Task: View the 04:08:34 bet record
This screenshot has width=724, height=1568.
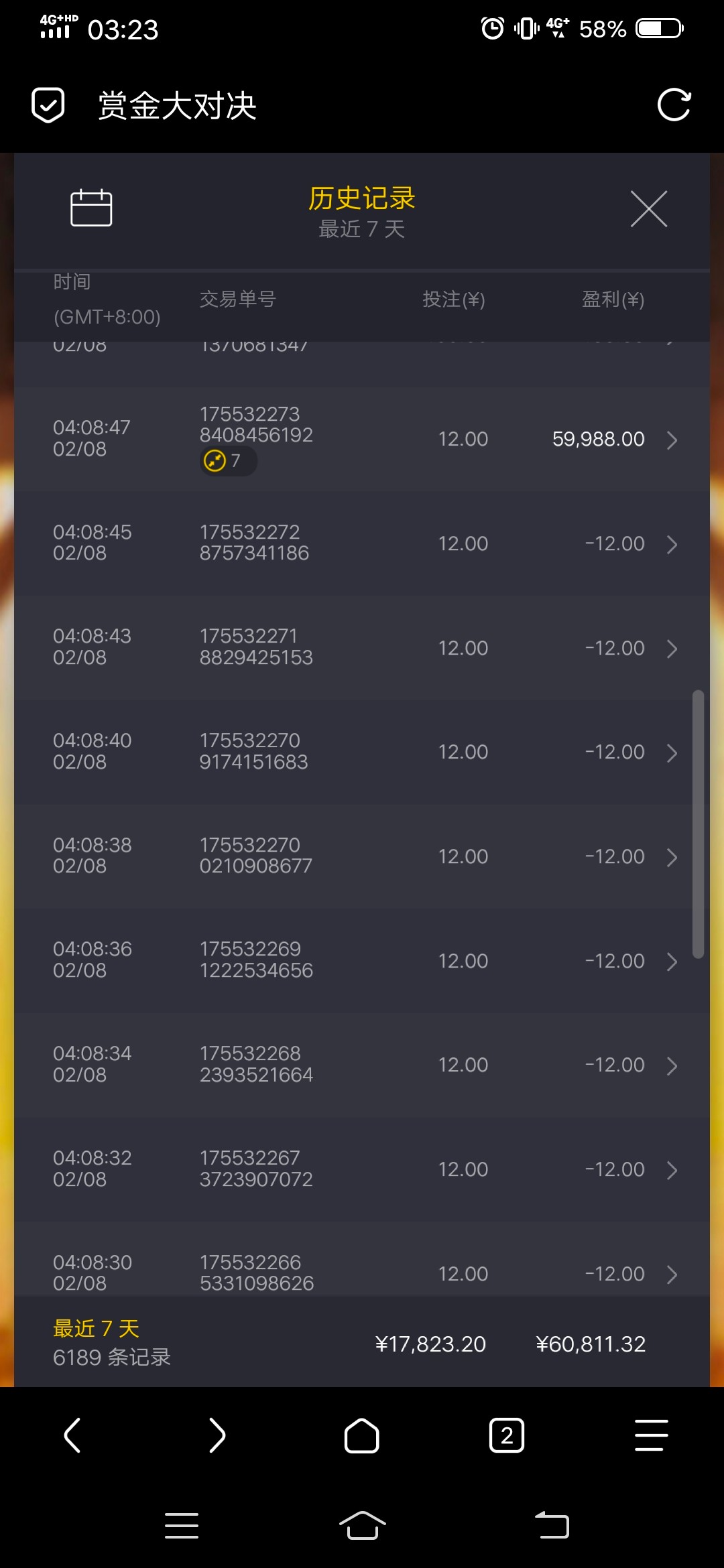Action: [x=362, y=1065]
